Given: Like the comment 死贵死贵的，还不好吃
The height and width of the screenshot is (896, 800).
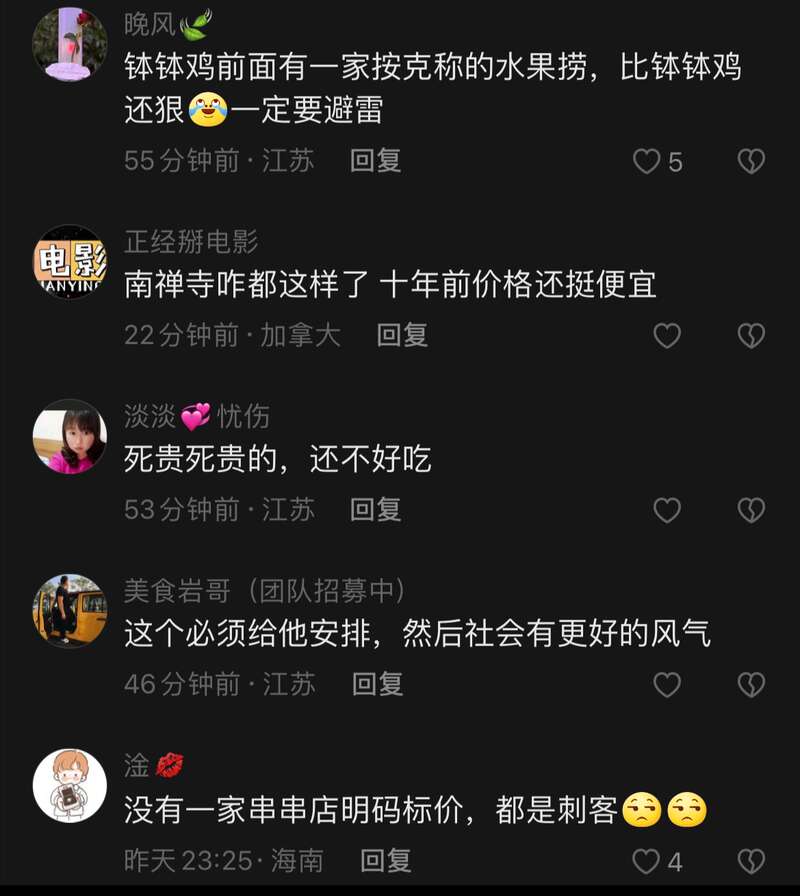Looking at the screenshot, I should (x=667, y=510).
